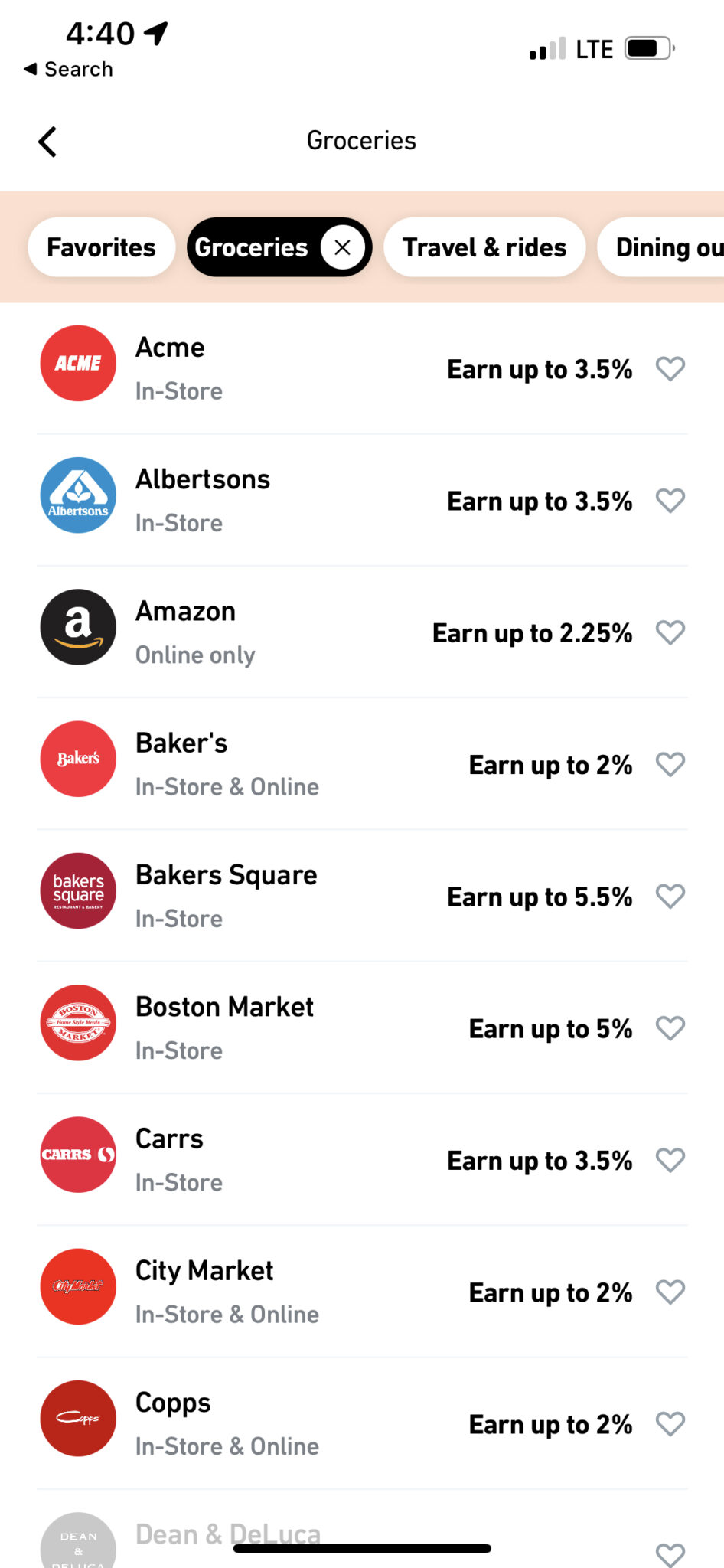Viewport: 724px width, 1568px height.
Task: Favorite Bakers Square with the heart
Action: 670,896
